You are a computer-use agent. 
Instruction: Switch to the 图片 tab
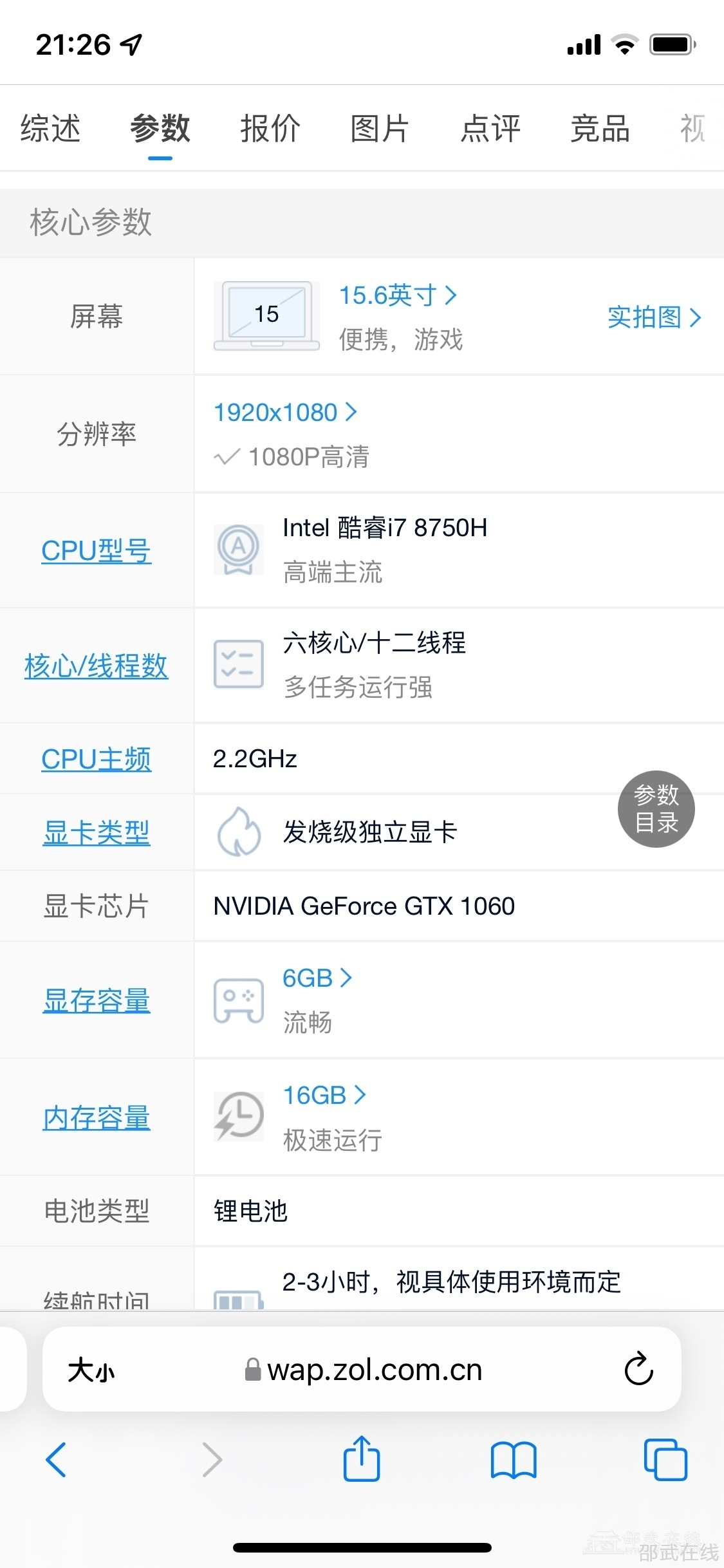[380, 128]
